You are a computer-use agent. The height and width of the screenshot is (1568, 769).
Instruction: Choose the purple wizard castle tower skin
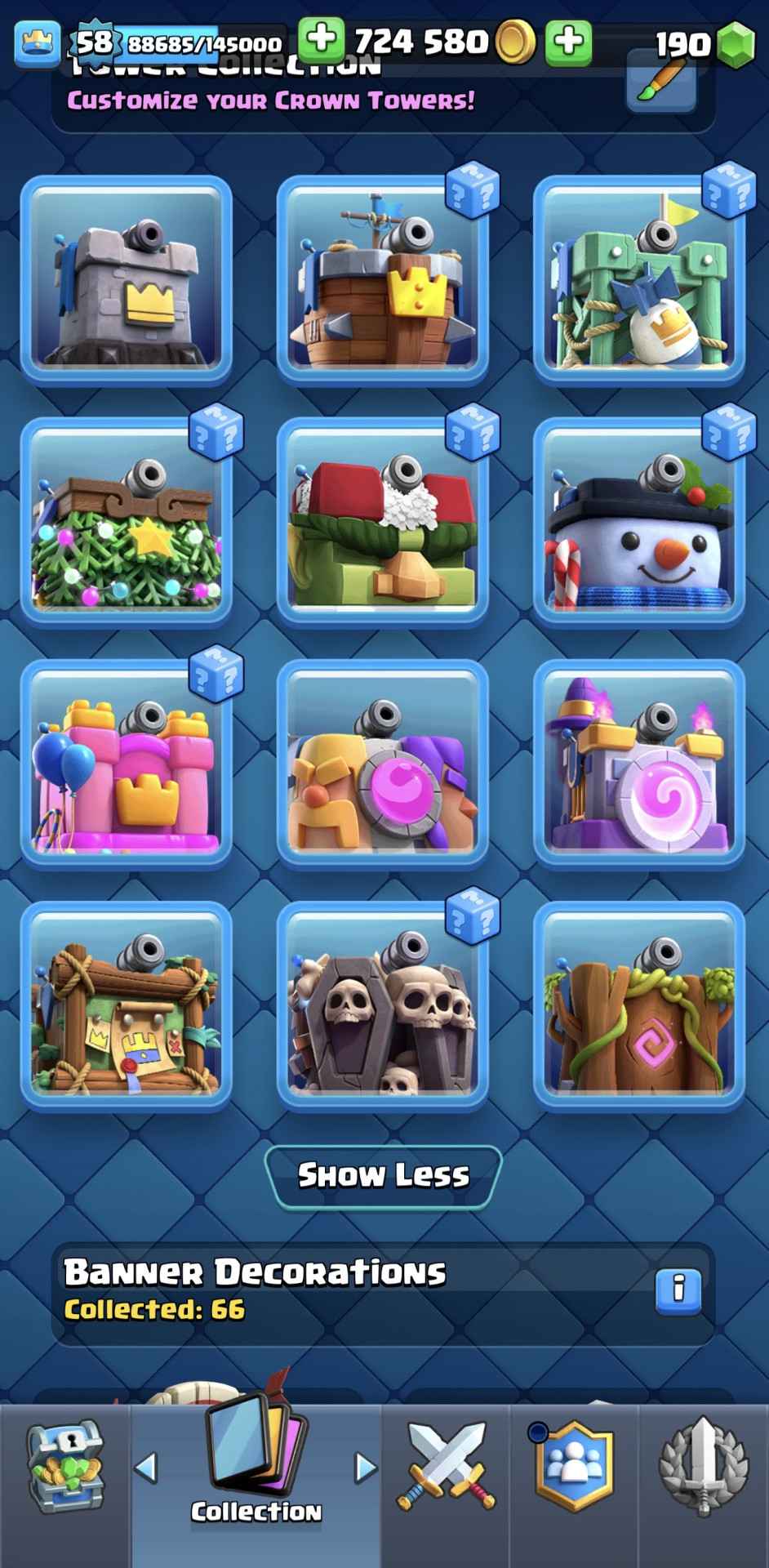pos(639,764)
